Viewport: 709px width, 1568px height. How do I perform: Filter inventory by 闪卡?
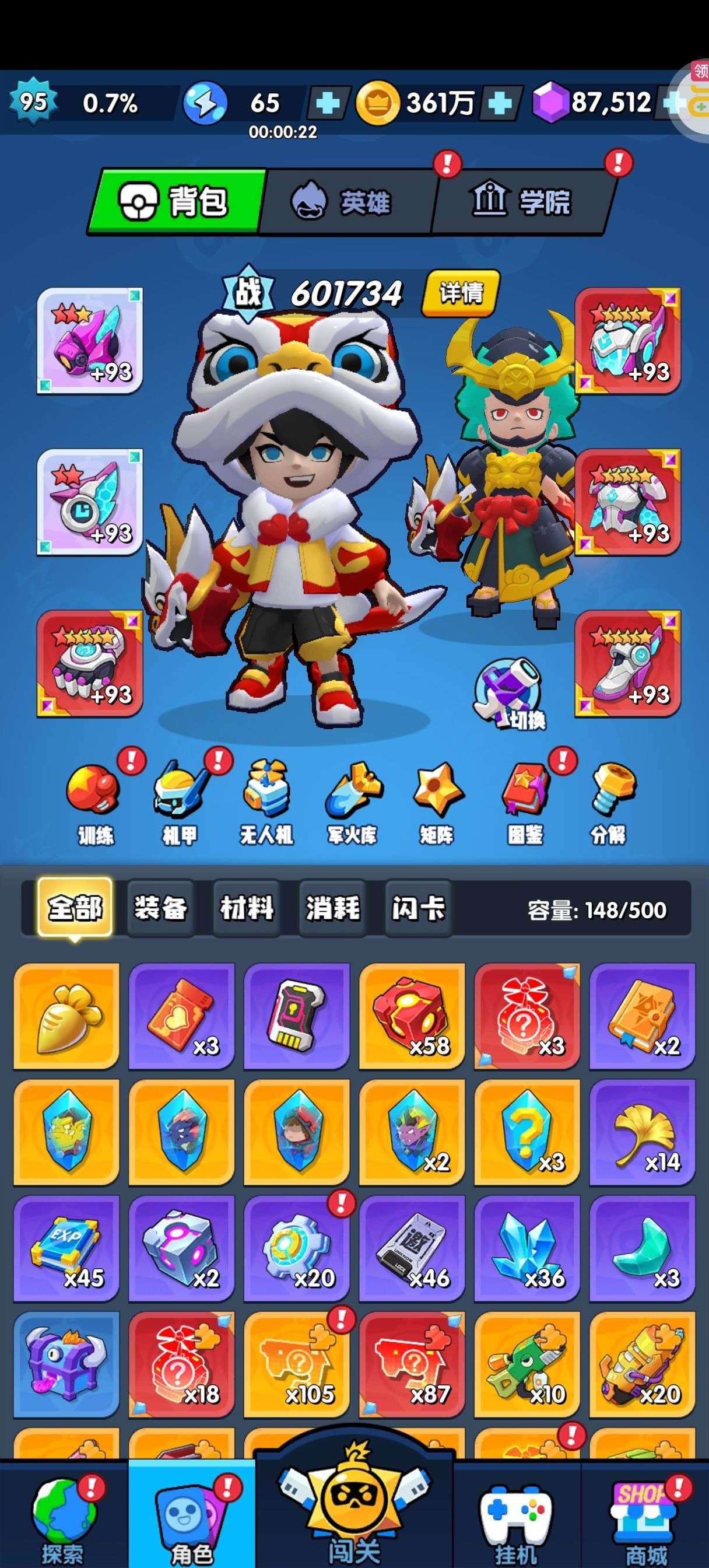[x=419, y=908]
